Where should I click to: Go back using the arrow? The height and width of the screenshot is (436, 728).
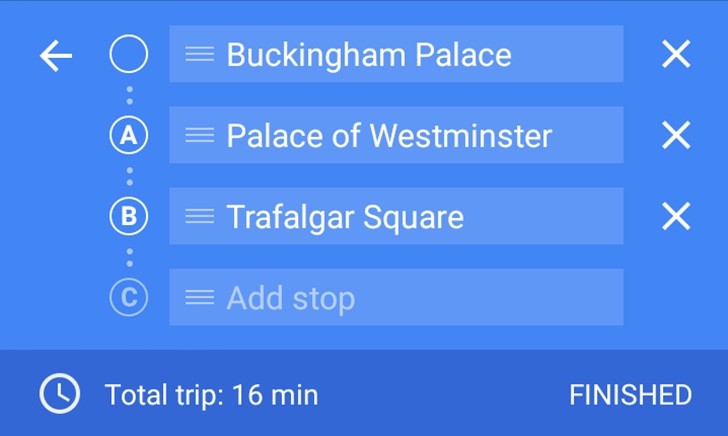pyautogui.click(x=56, y=55)
